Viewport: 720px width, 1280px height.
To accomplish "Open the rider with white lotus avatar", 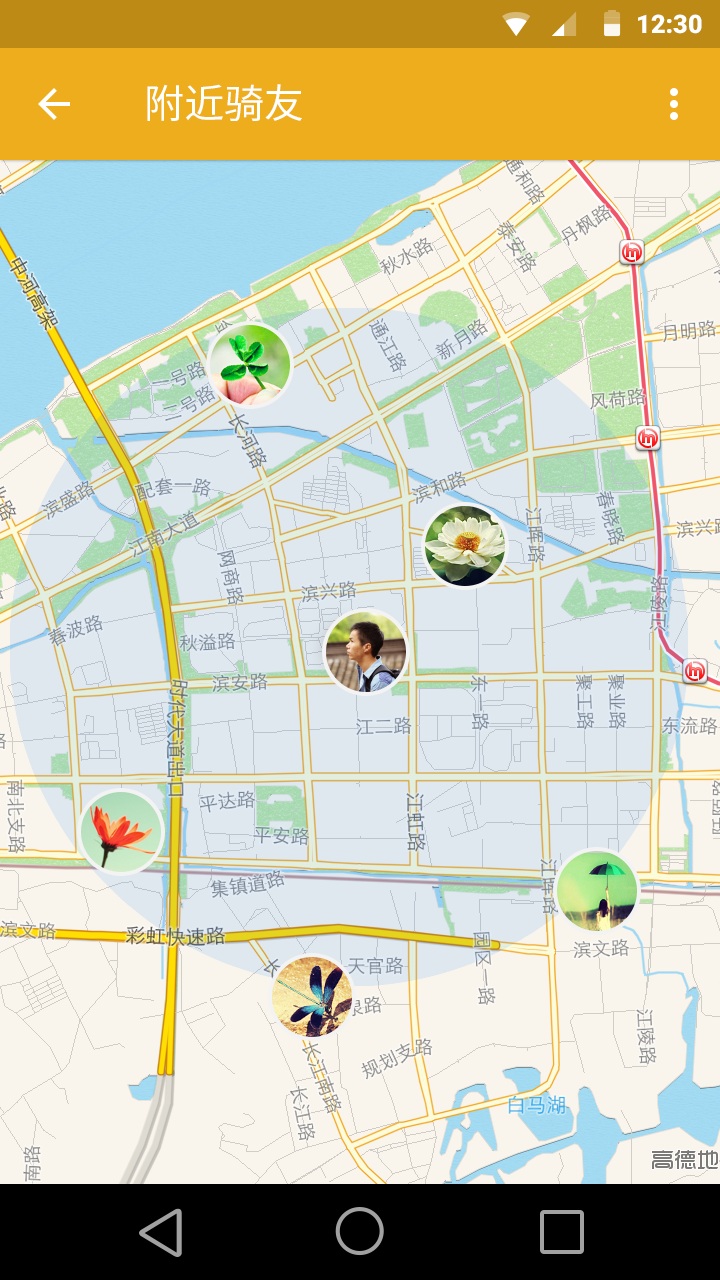I will 464,545.
